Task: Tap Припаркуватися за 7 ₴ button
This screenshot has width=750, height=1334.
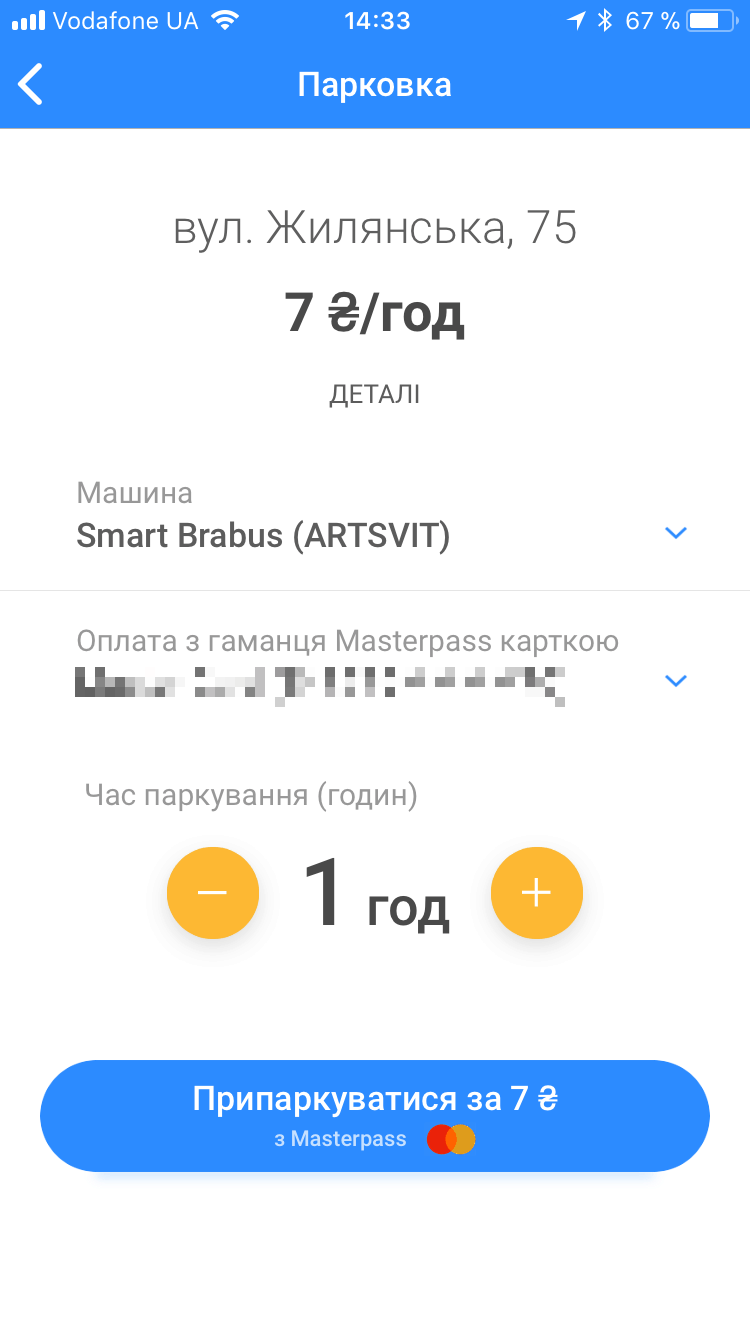Action: click(375, 1115)
